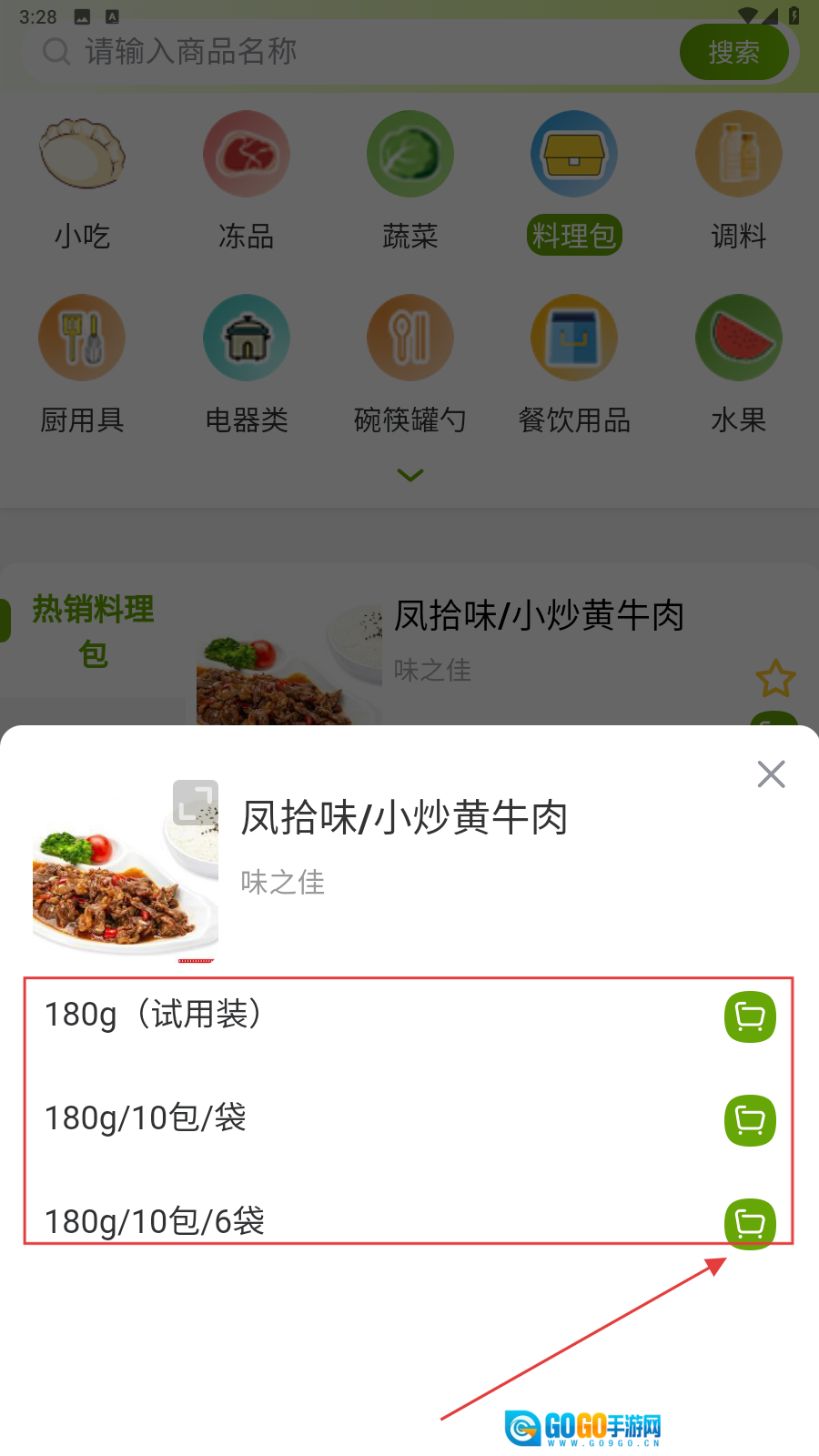Add 180g（试用装）to the cart
Viewport: 819px width, 1456px height.
pyautogui.click(x=750, y=1016)
